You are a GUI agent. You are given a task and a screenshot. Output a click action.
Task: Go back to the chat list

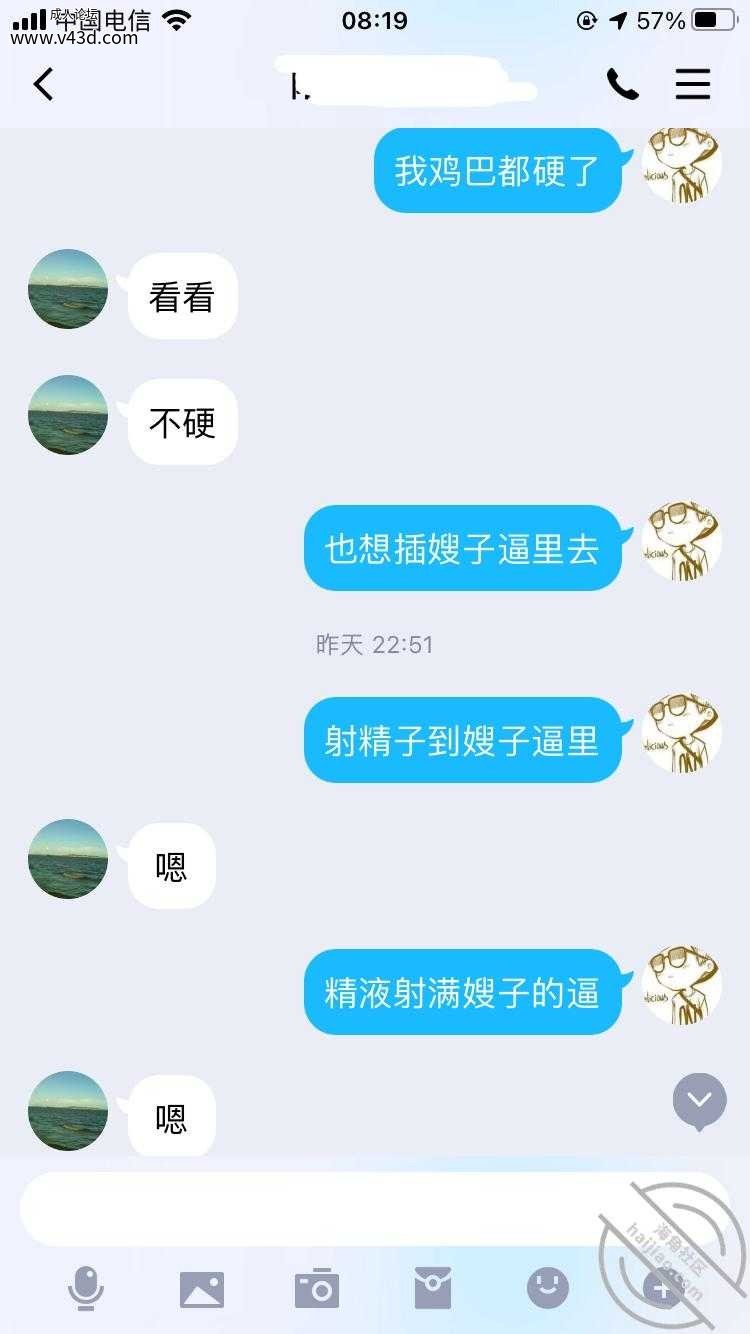point(43,85)
